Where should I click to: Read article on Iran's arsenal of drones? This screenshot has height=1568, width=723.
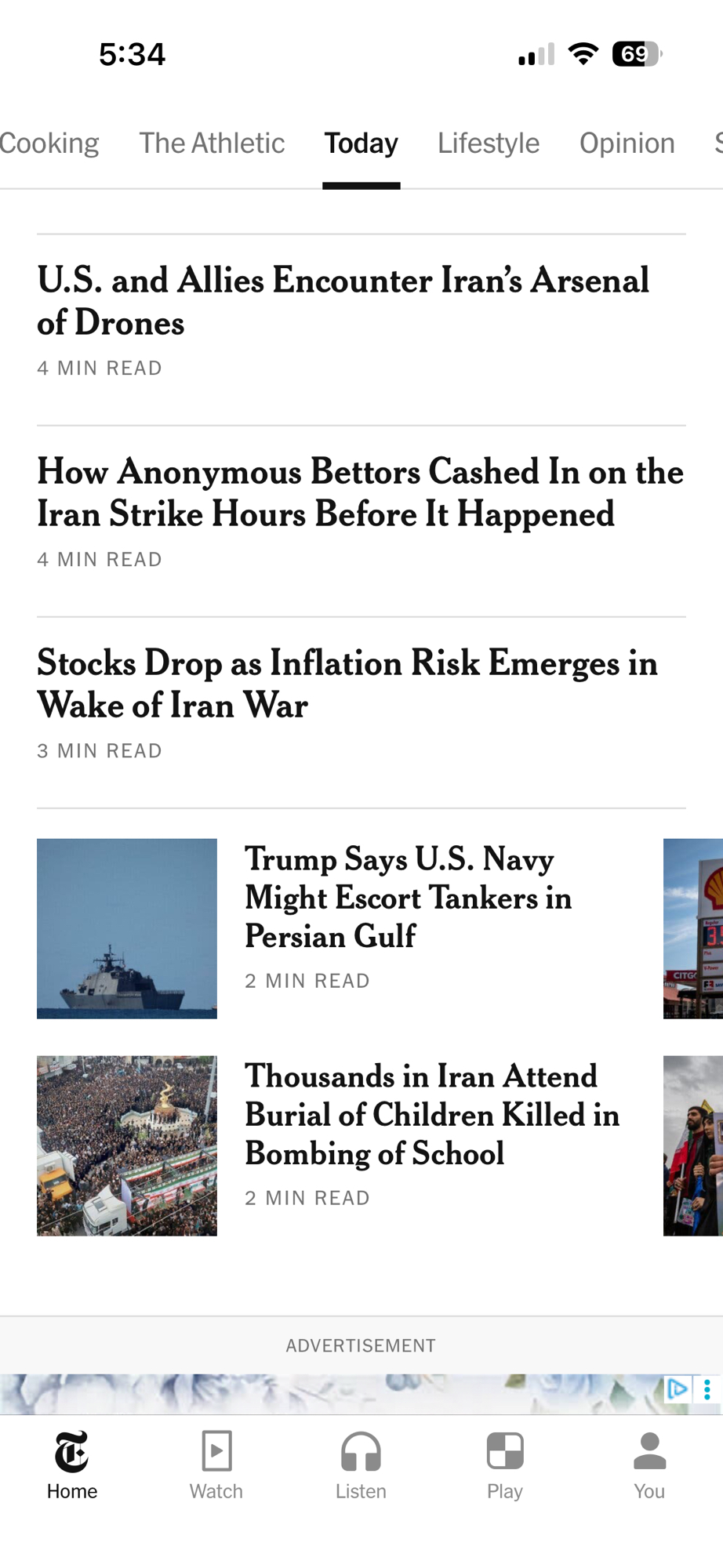tap(343, 301)
